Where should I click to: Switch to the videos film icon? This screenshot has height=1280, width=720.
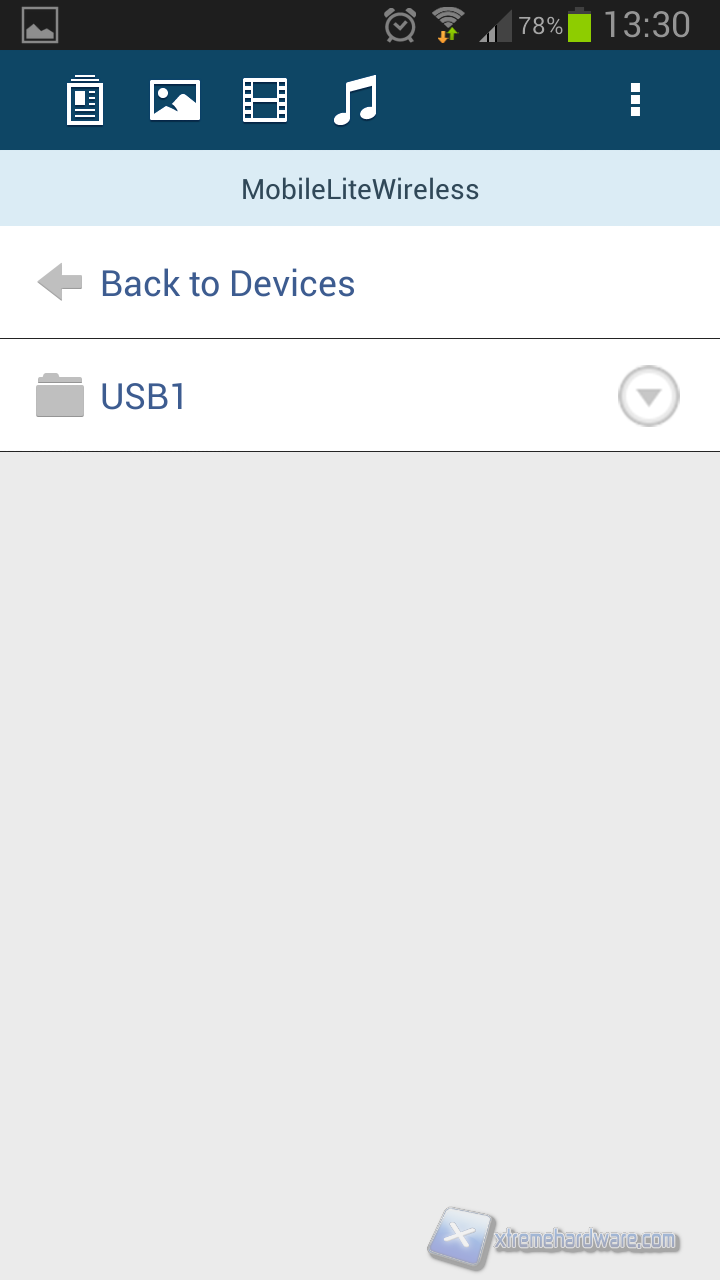(265, 100)
